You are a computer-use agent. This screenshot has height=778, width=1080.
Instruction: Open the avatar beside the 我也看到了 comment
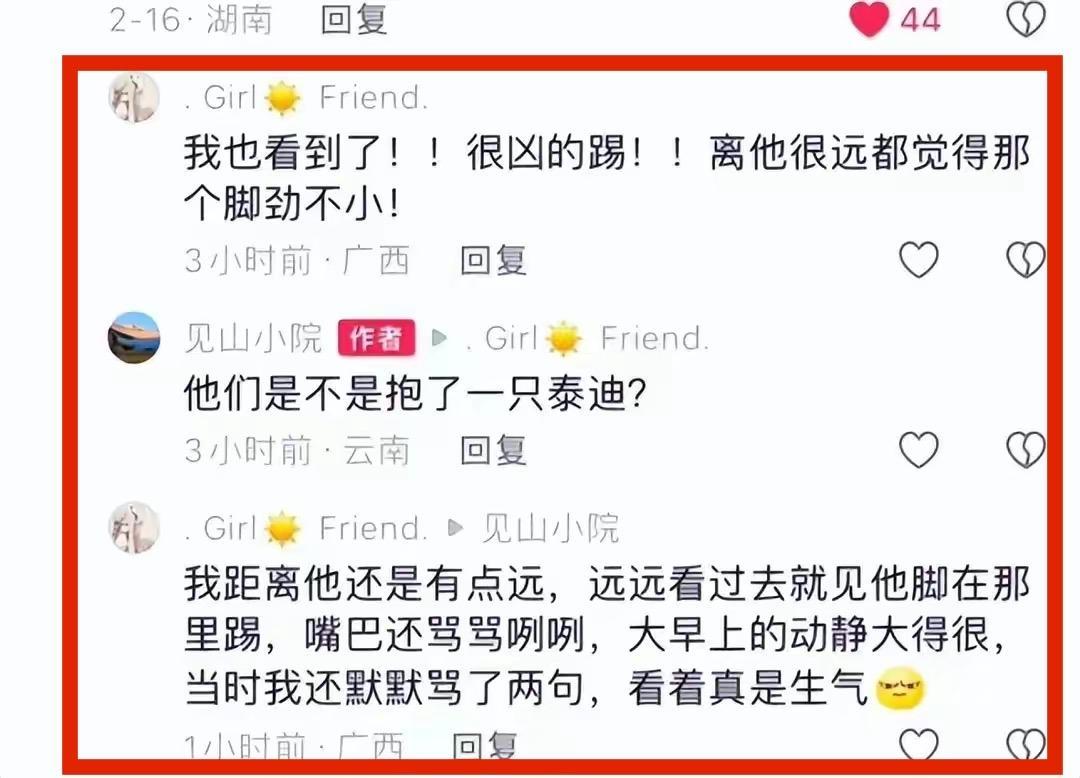pos(134,98)
